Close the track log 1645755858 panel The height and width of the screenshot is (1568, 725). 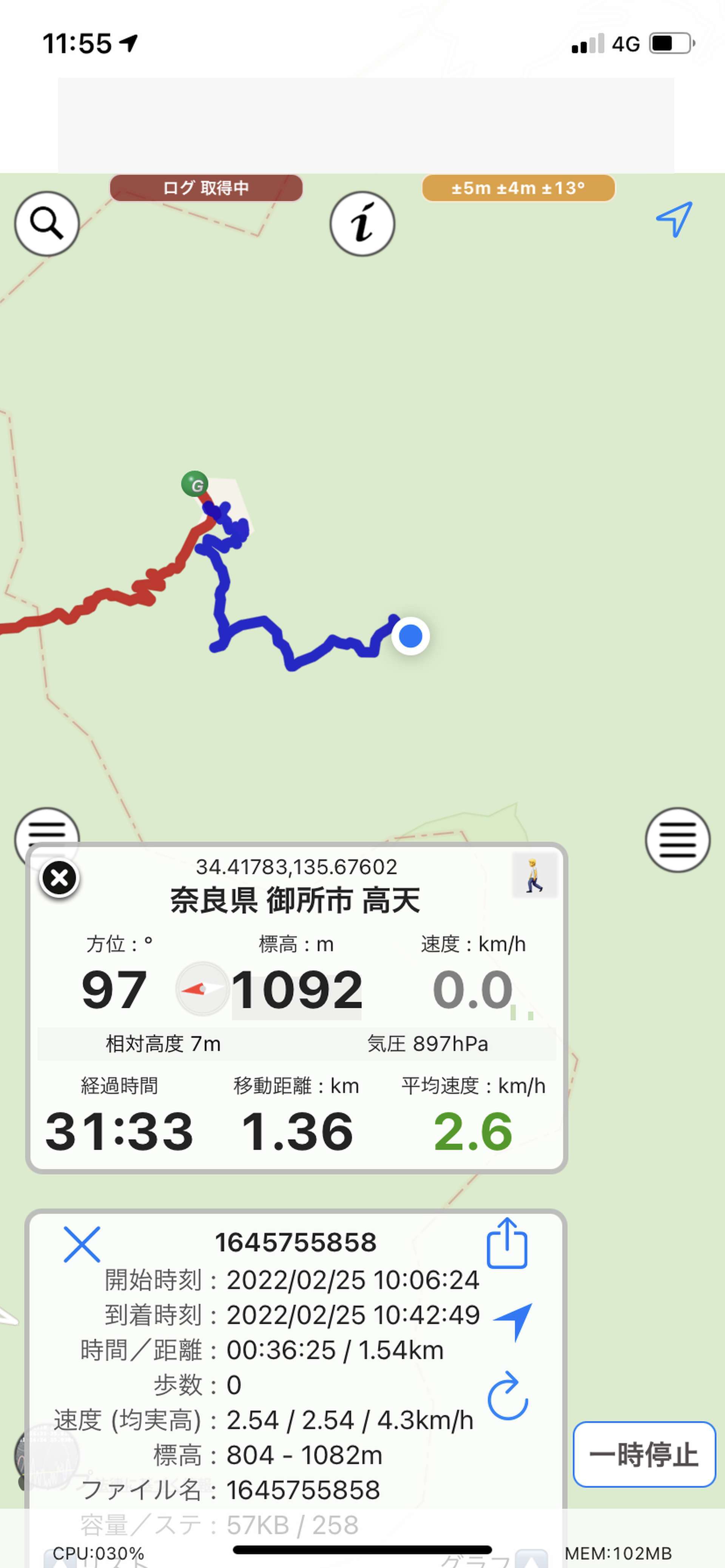pos(82,1244)
